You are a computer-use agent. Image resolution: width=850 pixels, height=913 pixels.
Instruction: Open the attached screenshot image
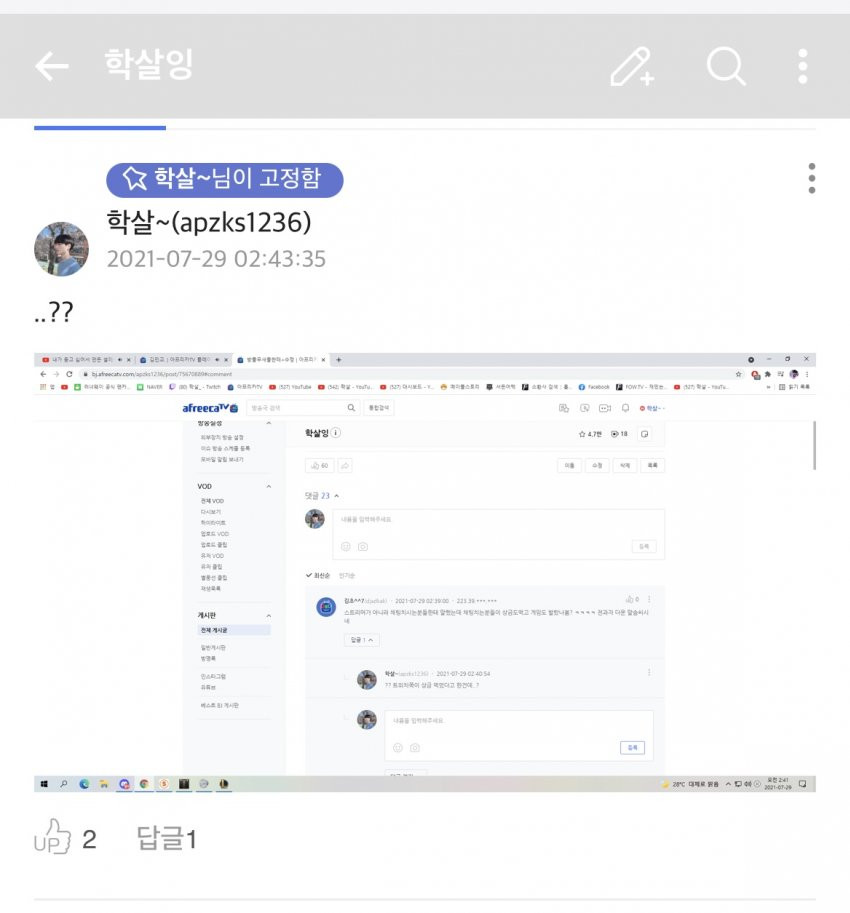[425, 572]
